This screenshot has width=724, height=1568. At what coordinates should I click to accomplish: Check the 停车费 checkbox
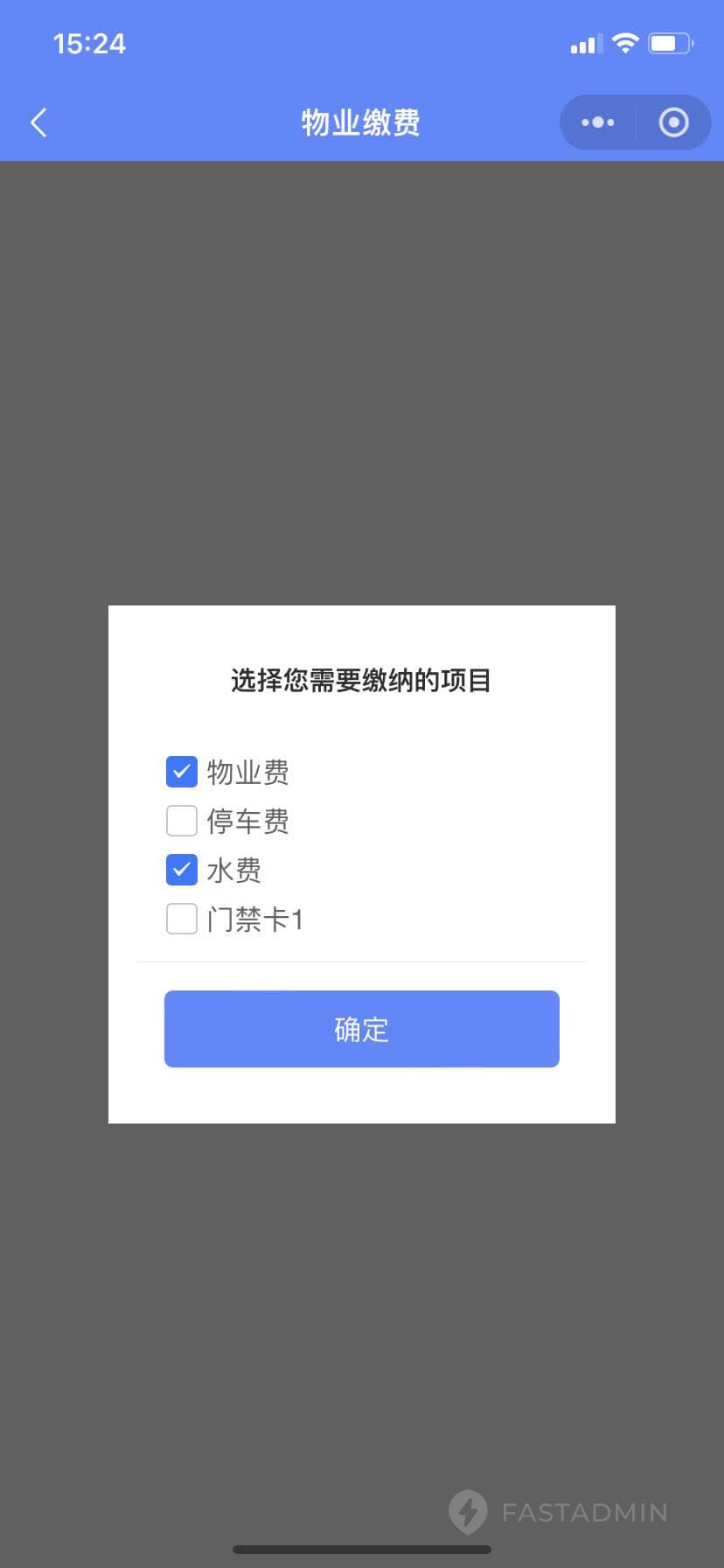[x=182, y=821]
